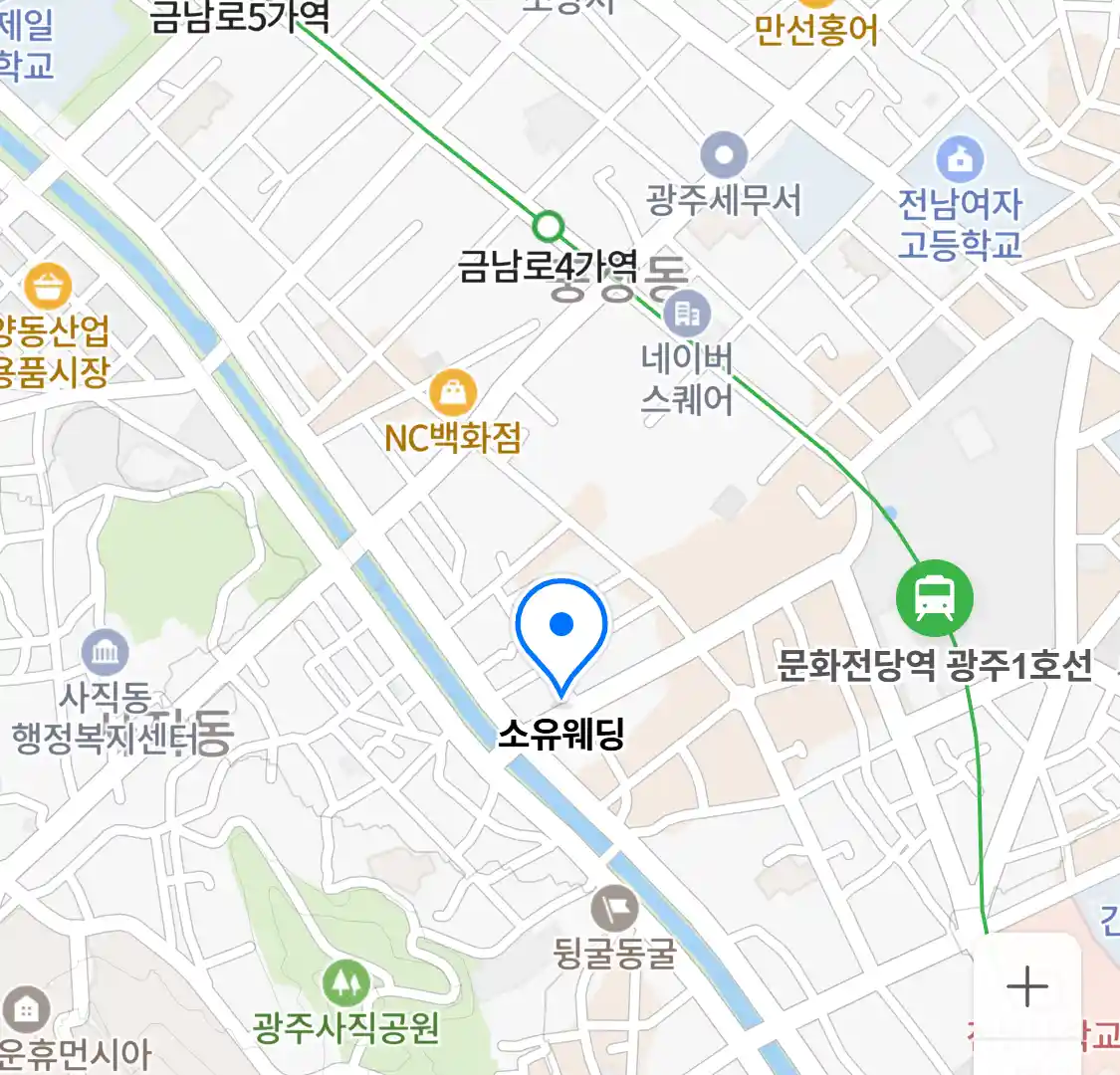Tap the 뒹굴동굴 flag marker
1120x1075 pixels.
615,908
